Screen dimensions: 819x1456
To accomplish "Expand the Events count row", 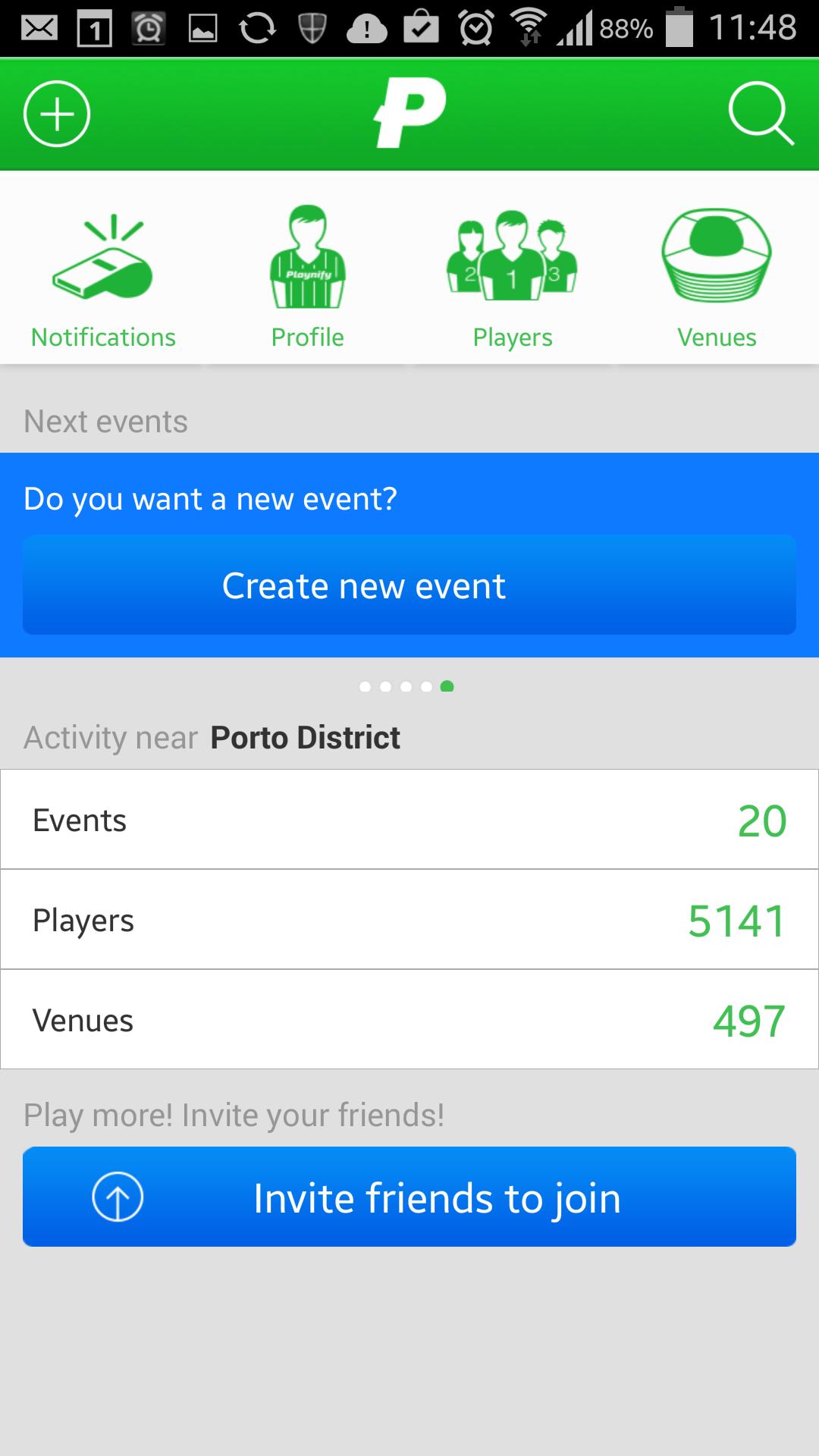I will click(x=409, y=820).
